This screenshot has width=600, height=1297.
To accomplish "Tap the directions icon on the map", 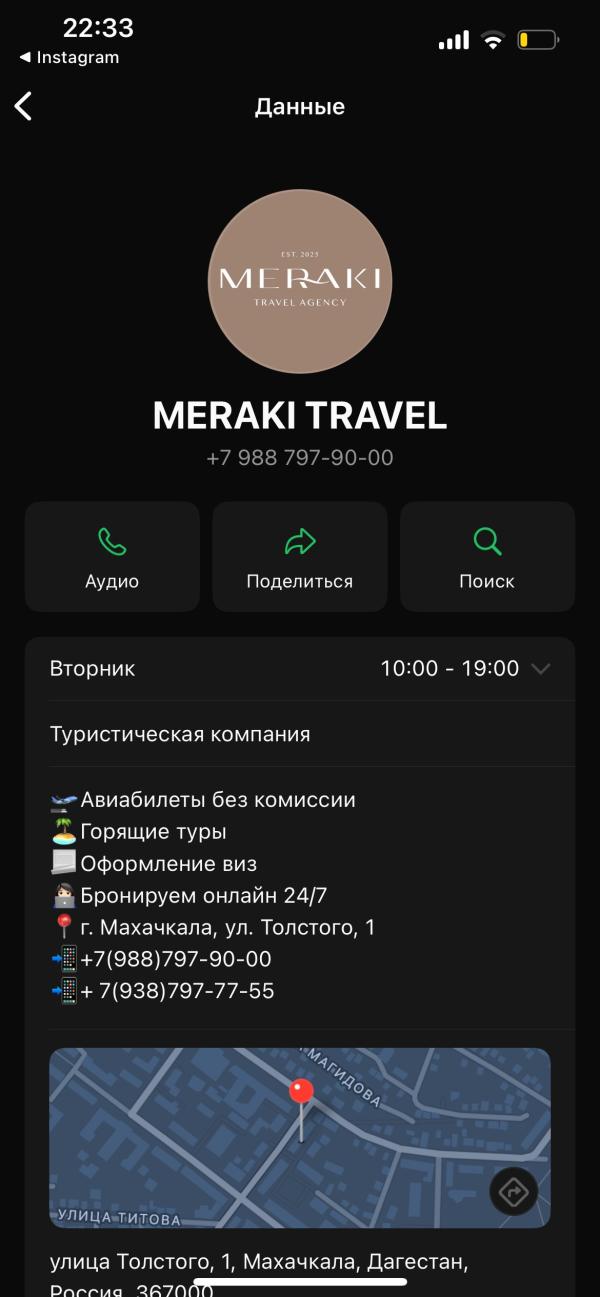I will pyautogui.click(x=514, y=1192).
